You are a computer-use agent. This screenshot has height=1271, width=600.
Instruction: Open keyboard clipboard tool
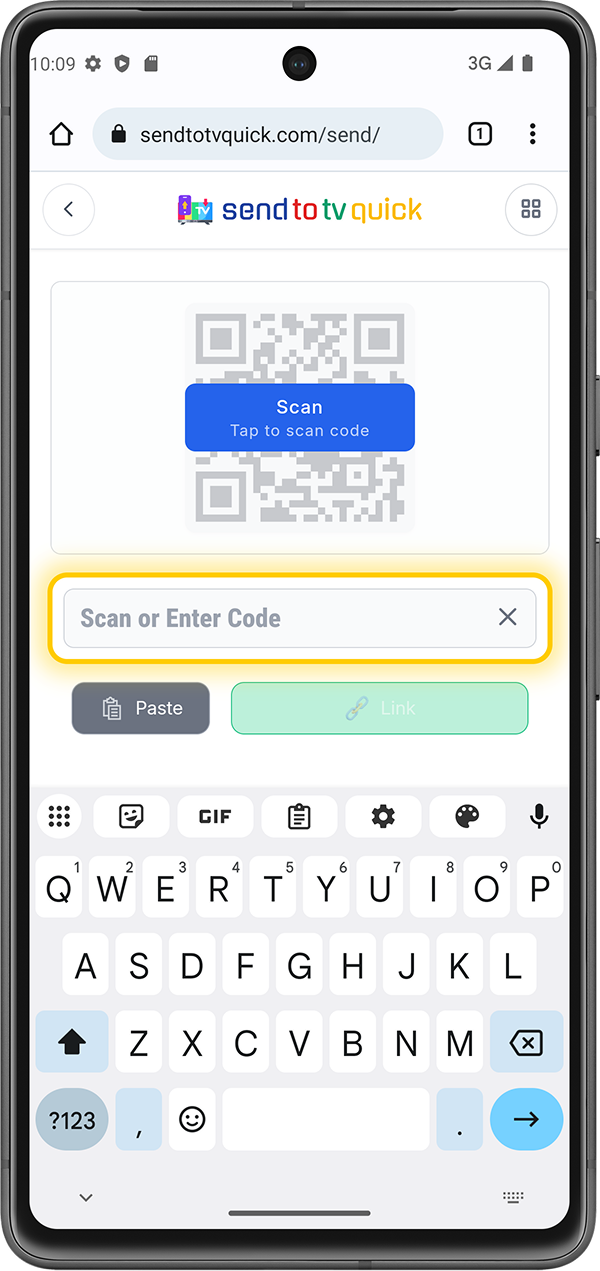[299, 816]
